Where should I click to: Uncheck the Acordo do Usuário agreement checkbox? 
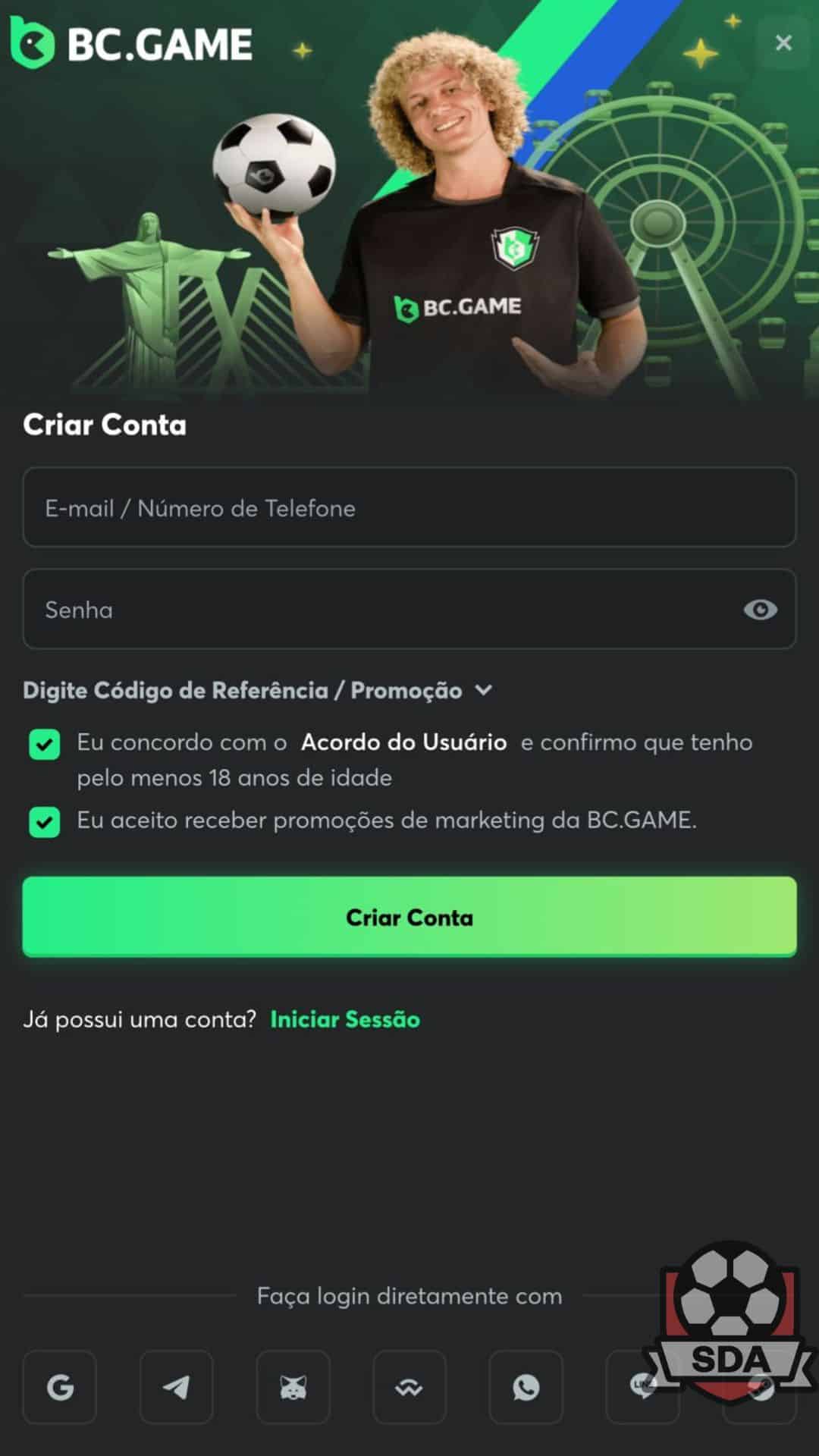(x=45, y=744)
